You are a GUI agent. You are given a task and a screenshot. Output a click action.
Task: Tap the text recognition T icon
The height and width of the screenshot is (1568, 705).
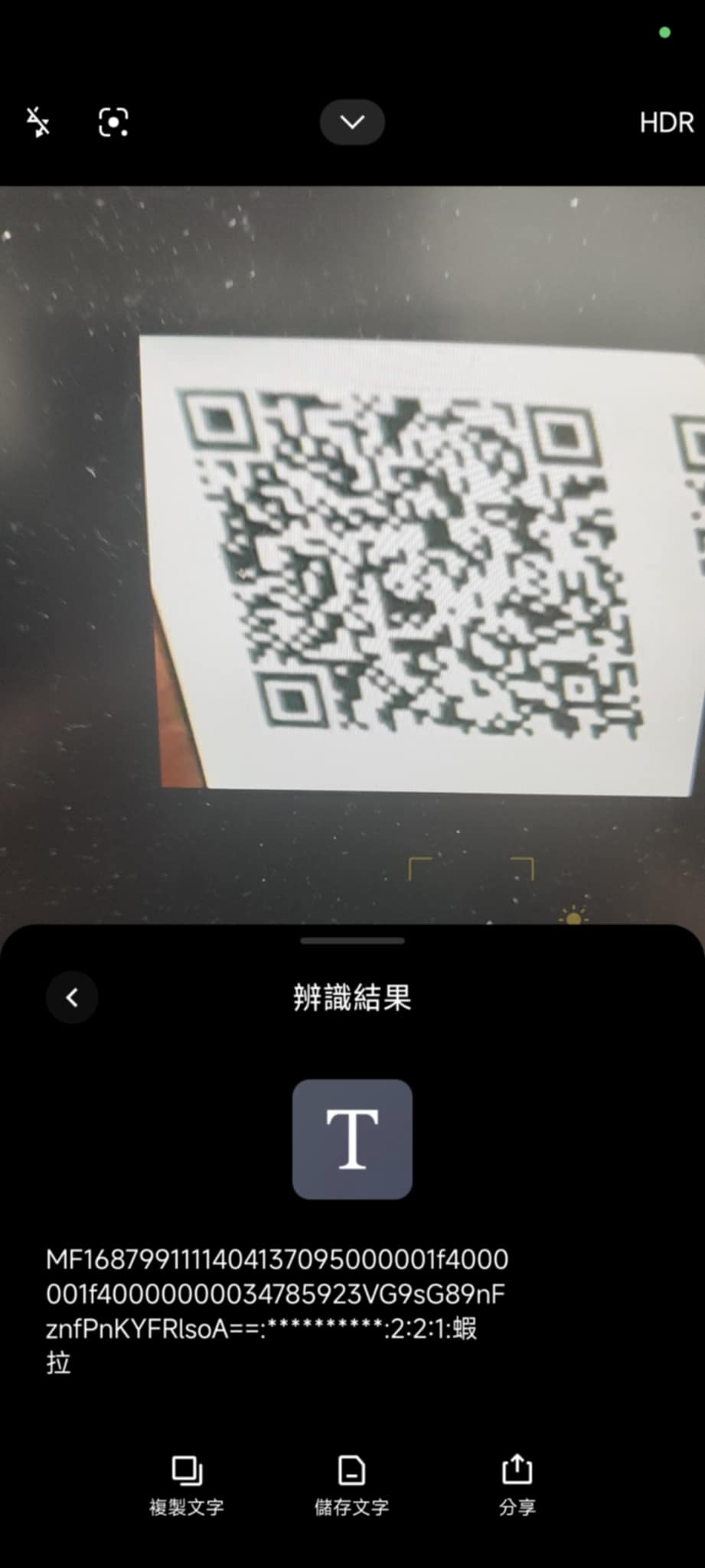tap(352, 1140)
